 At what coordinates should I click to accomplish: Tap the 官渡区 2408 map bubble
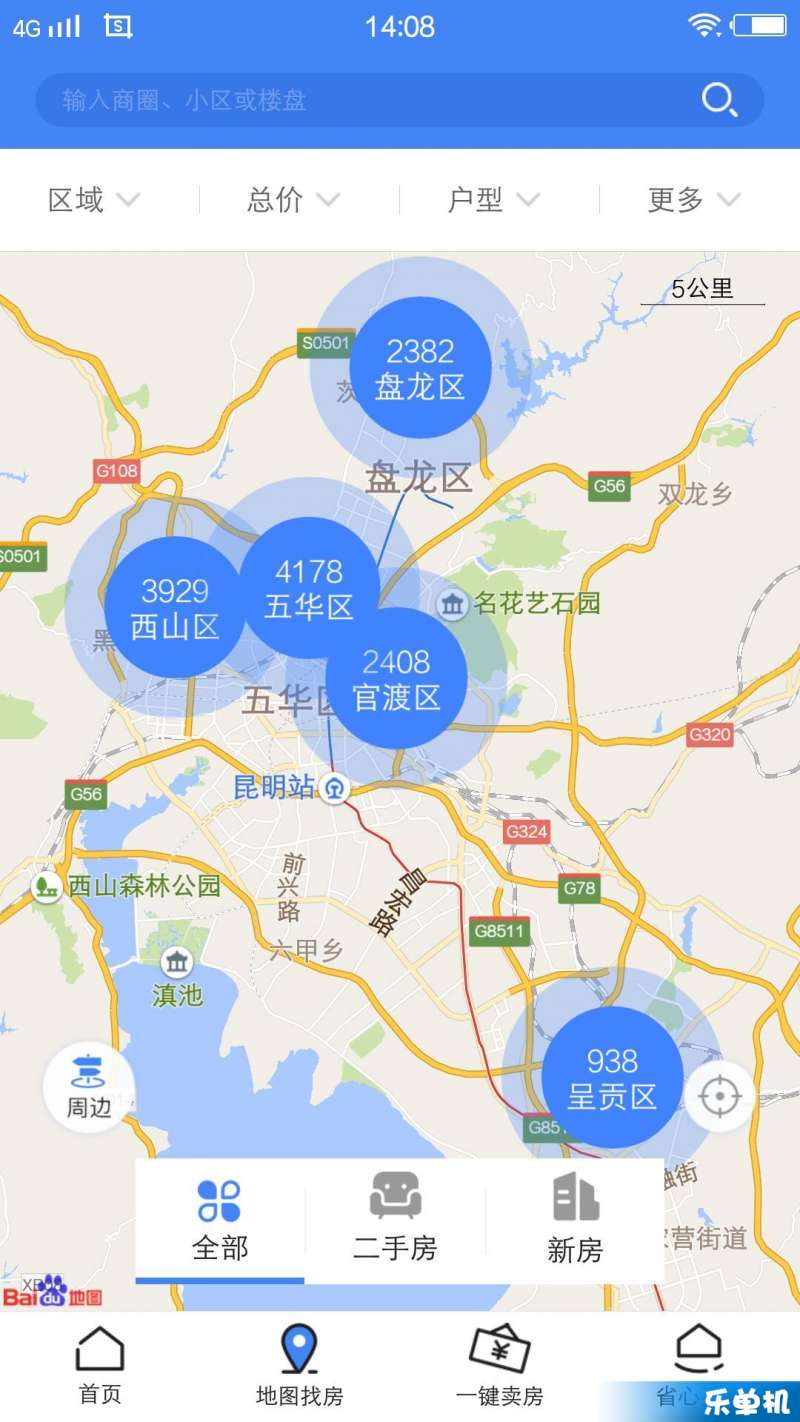pyautogui.click(x=397, y=678)
